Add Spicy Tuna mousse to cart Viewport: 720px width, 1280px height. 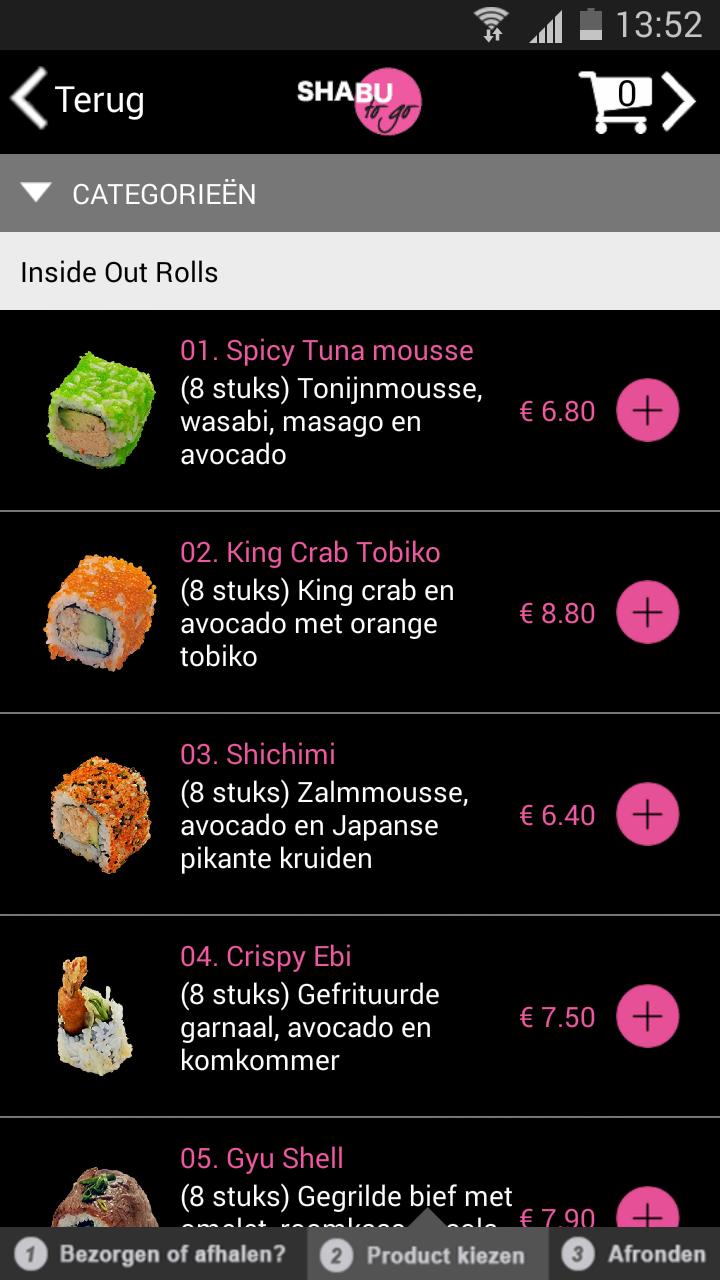point(647,410)
